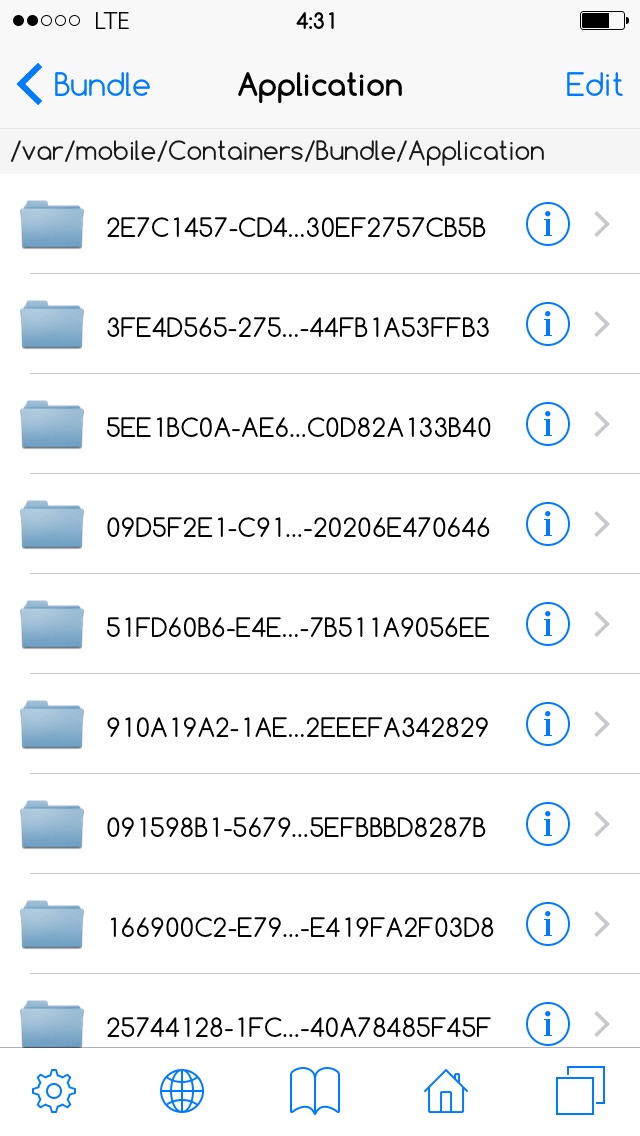Open folder 2E7C1457-CD4...30EF2757CB5B
The image size is (640, 1136).
click(296, 227)
